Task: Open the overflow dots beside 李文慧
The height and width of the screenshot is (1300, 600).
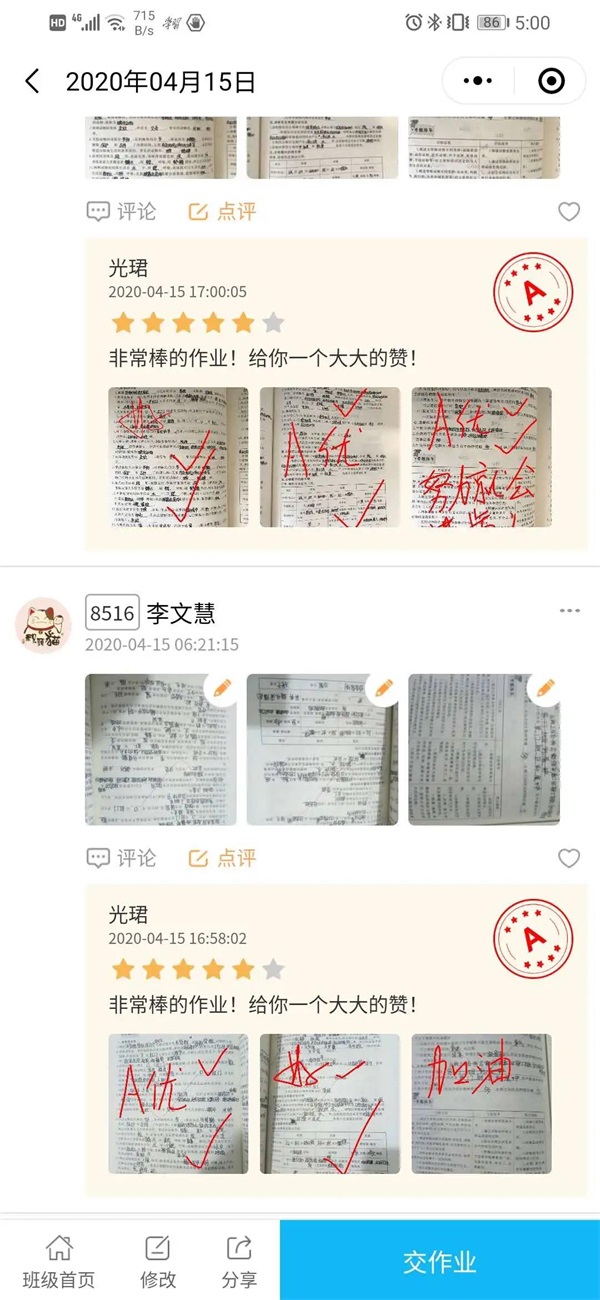Action: coord(570,611)
